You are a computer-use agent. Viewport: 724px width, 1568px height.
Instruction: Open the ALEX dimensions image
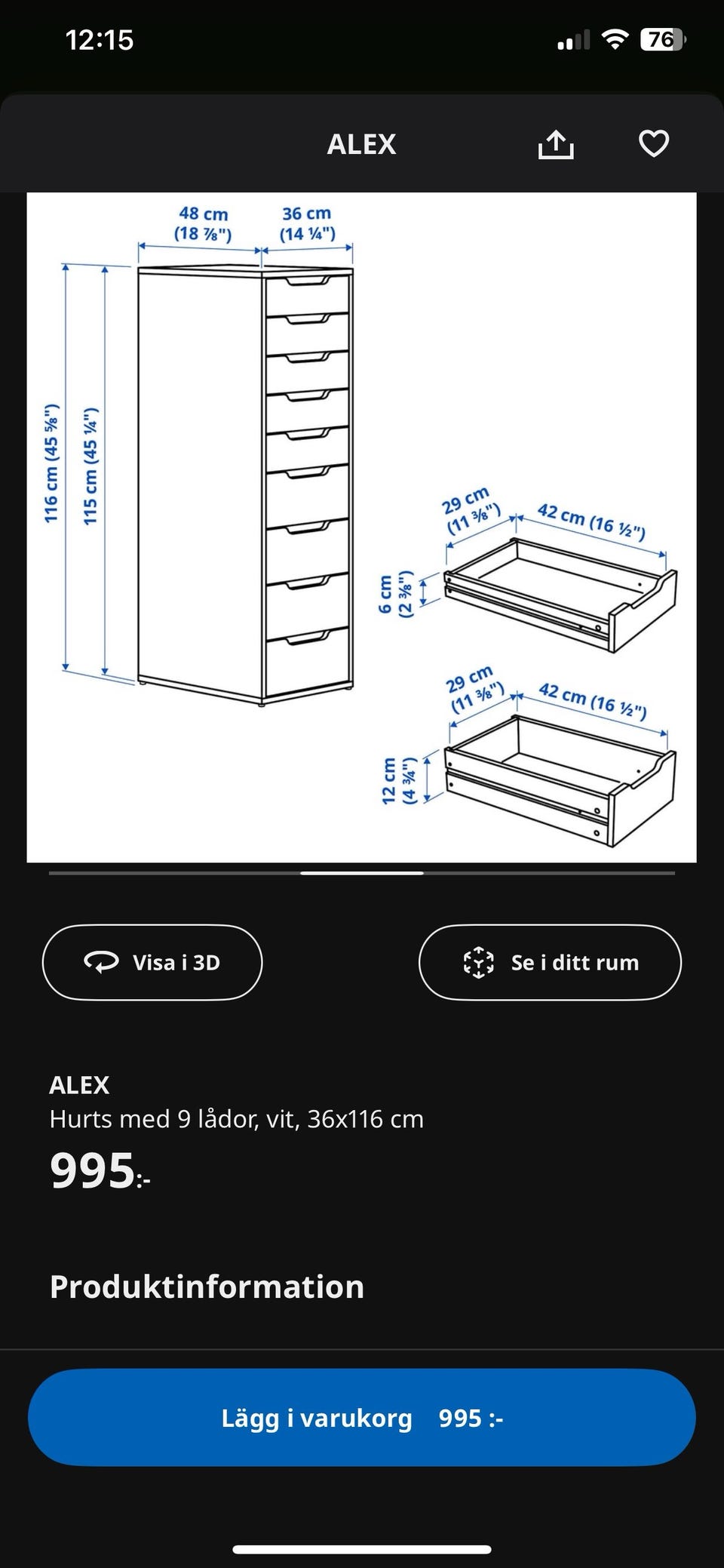[x=361, y=527]
